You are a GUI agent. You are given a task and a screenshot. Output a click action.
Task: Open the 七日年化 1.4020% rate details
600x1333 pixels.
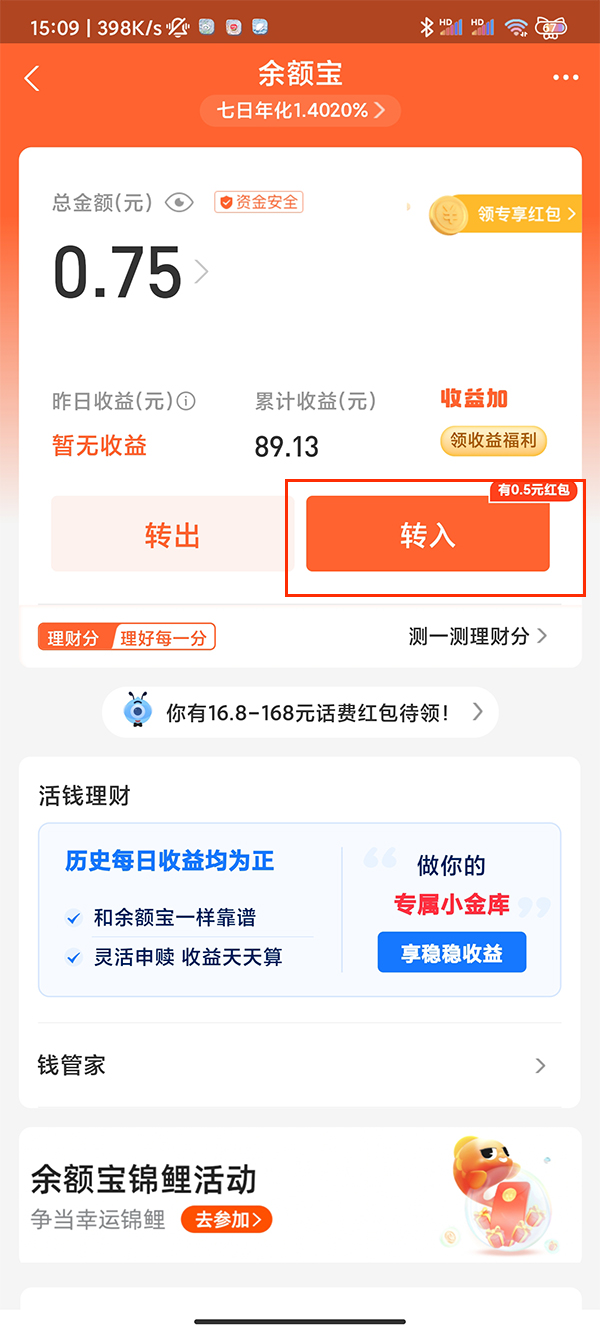point(300,110)
